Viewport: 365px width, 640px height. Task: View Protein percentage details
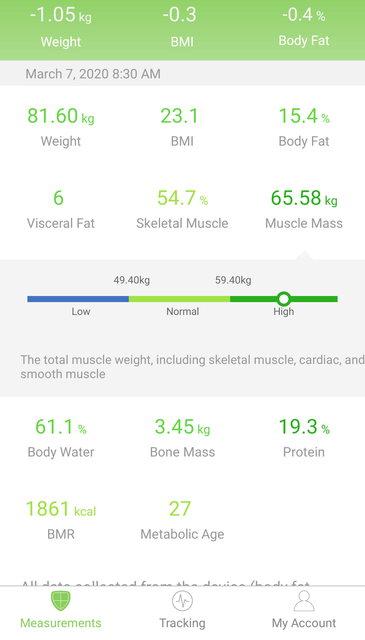(x=304, y=438)
